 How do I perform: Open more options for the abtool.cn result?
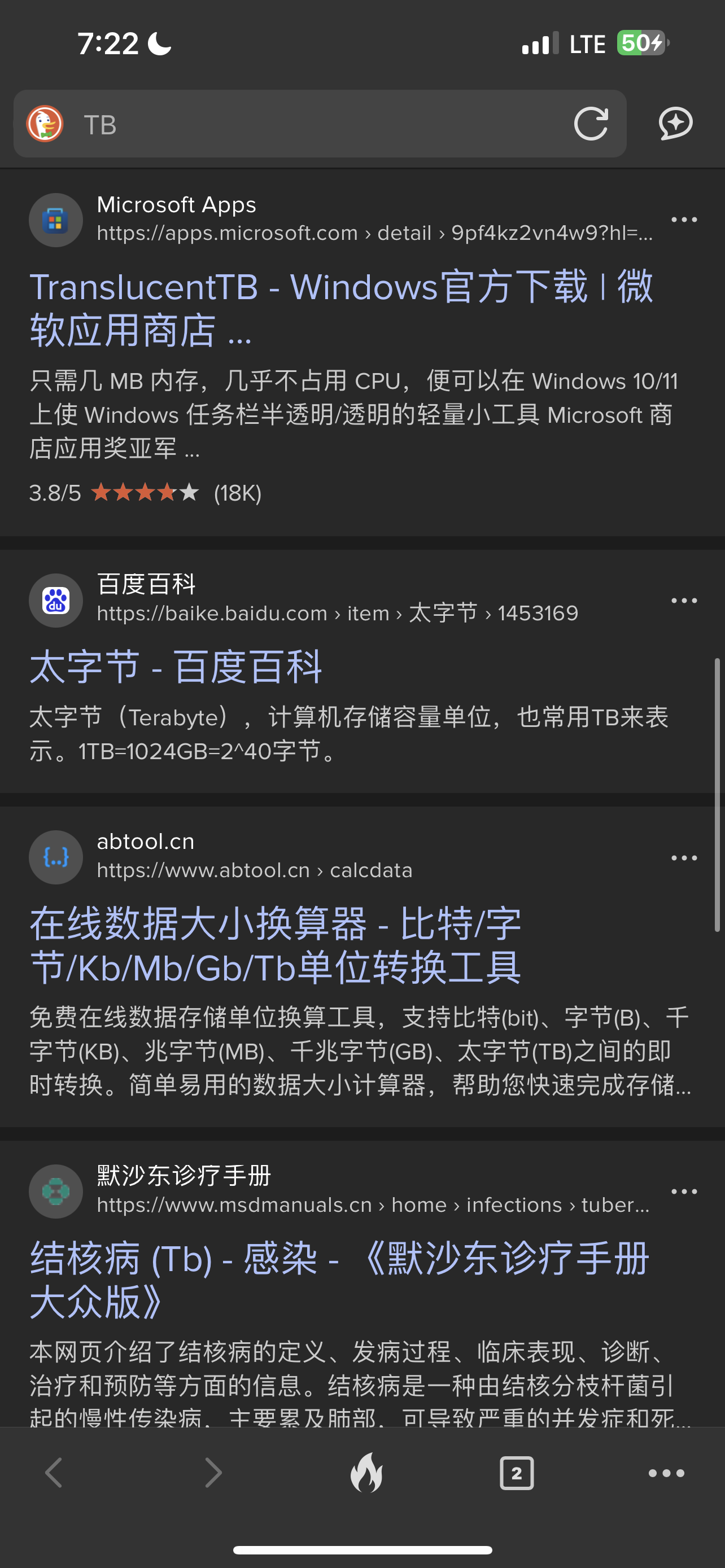click(x=684, y=859)
